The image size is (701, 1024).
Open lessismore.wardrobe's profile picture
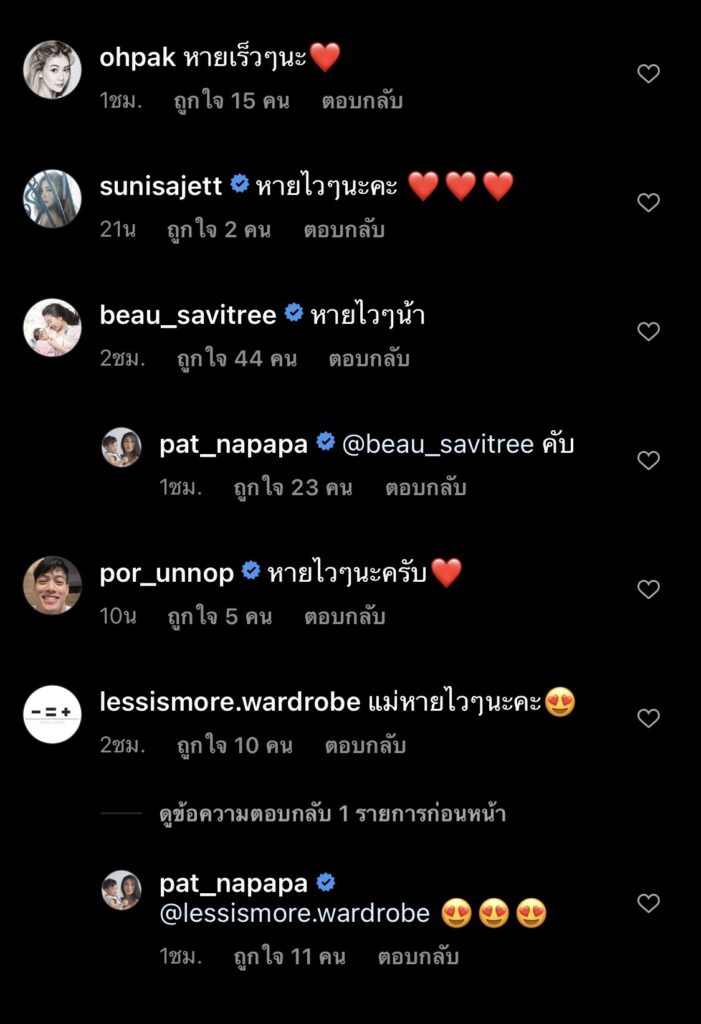[x=52, y=714]
